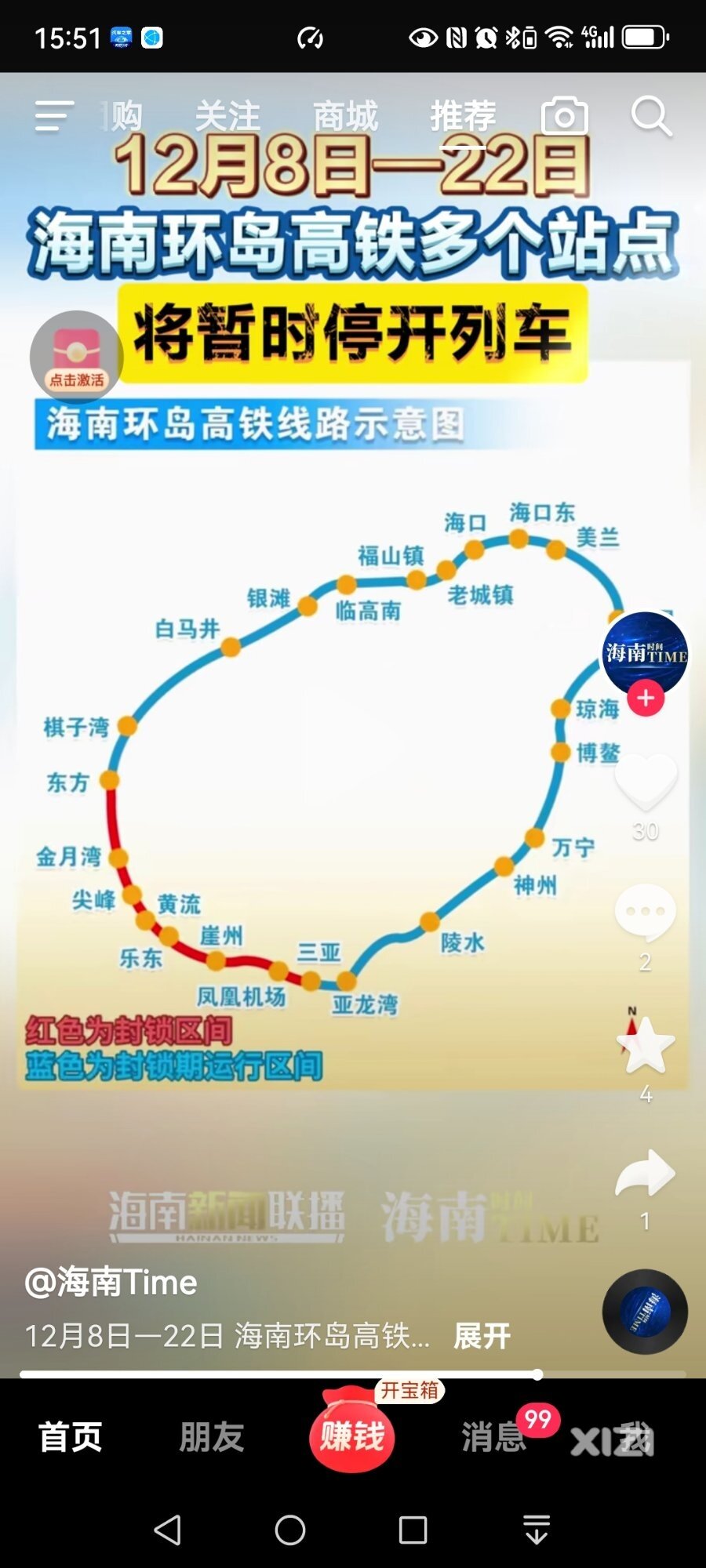
Task: Open the hamburger menu
Action: point(54,116)
